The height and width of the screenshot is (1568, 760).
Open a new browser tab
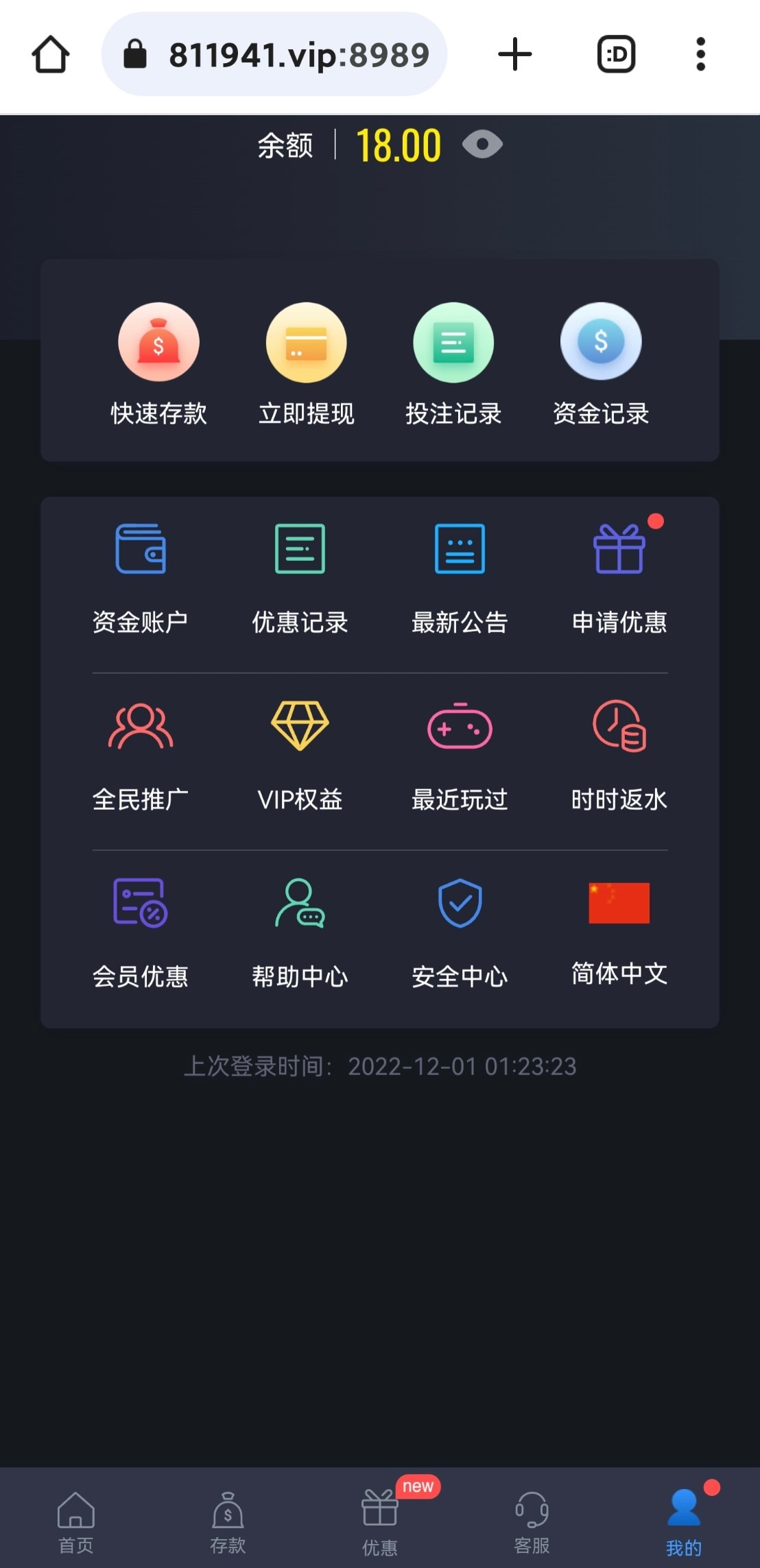[x=514, y=54]
